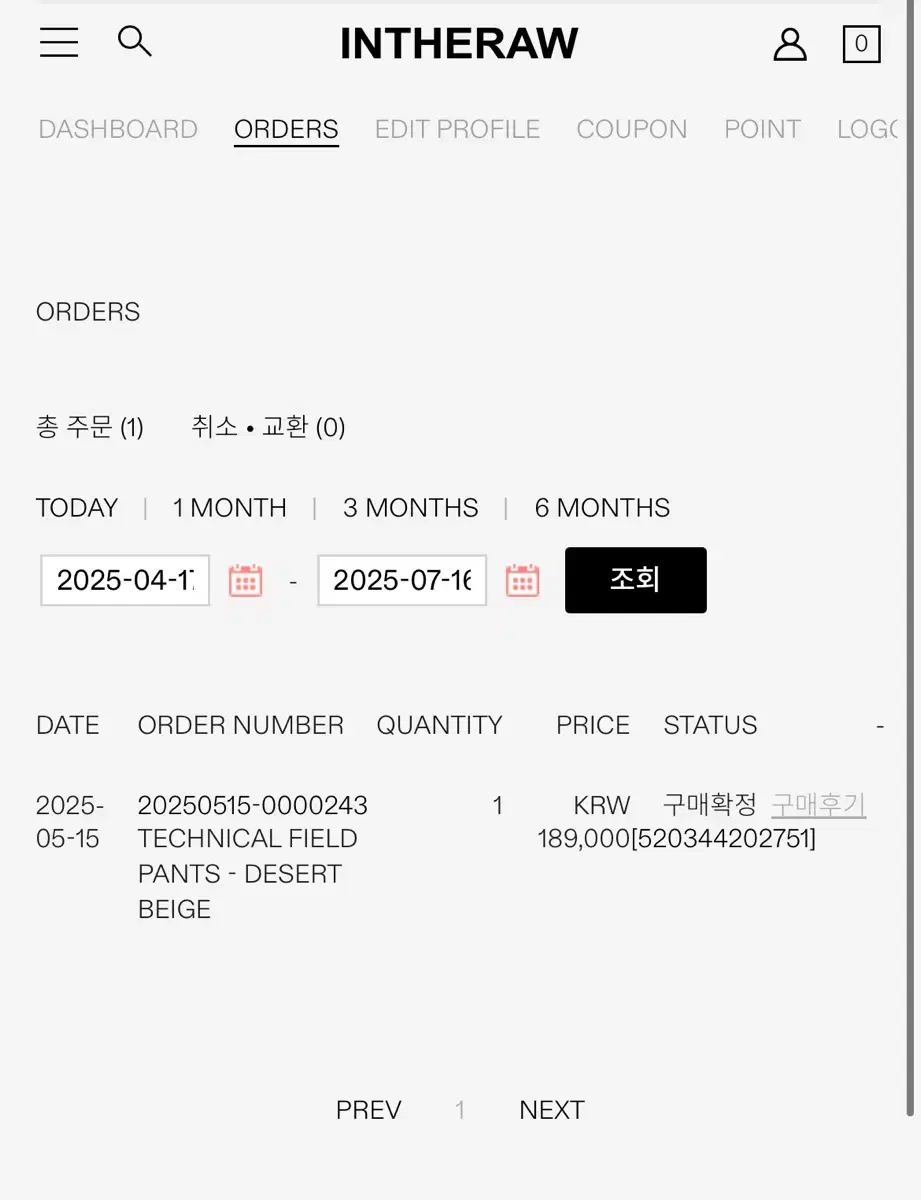Select the 총 주문 (1) filter

(x=90, y=428)
